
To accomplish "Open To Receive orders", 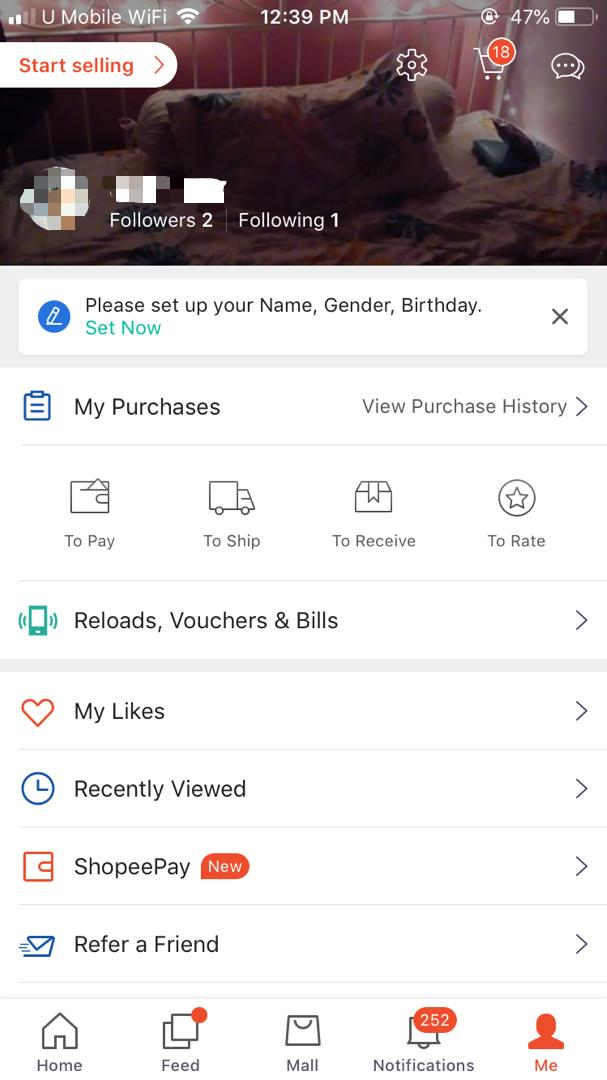I will [x=374, y=513].
